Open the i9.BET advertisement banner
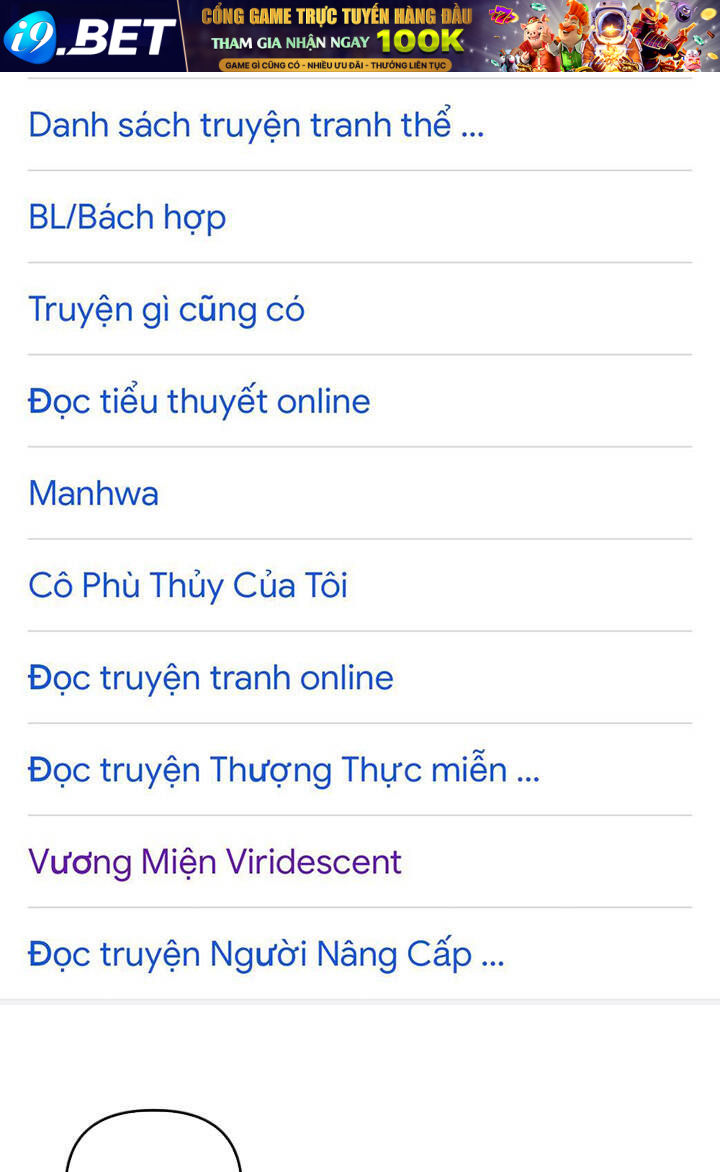The width and height of the screenshot is (720, 1172). 360,36
